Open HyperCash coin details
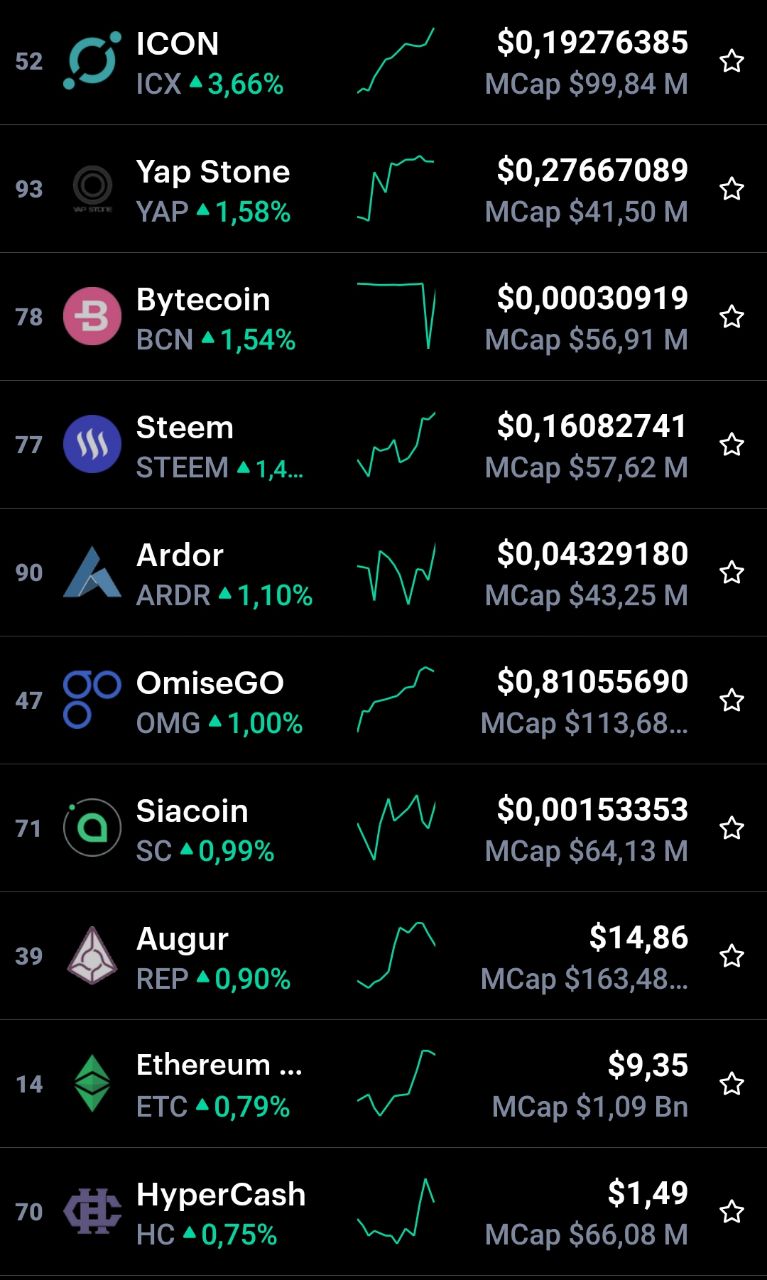The height and width of the screenshot is (1280, 767). click(383, 1213)
